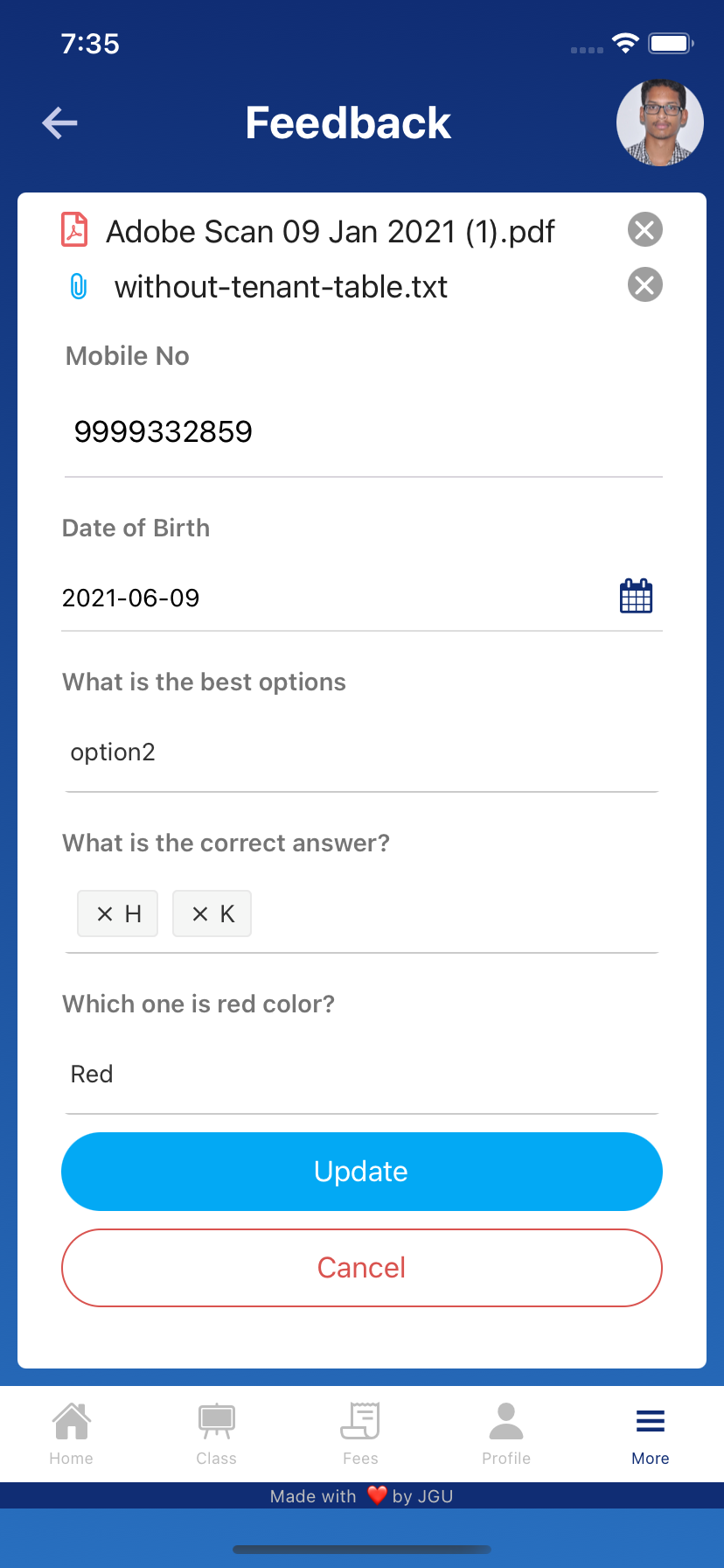Click the paperclip attachment icon
The image size is (724, 1568).
(79, 284)
